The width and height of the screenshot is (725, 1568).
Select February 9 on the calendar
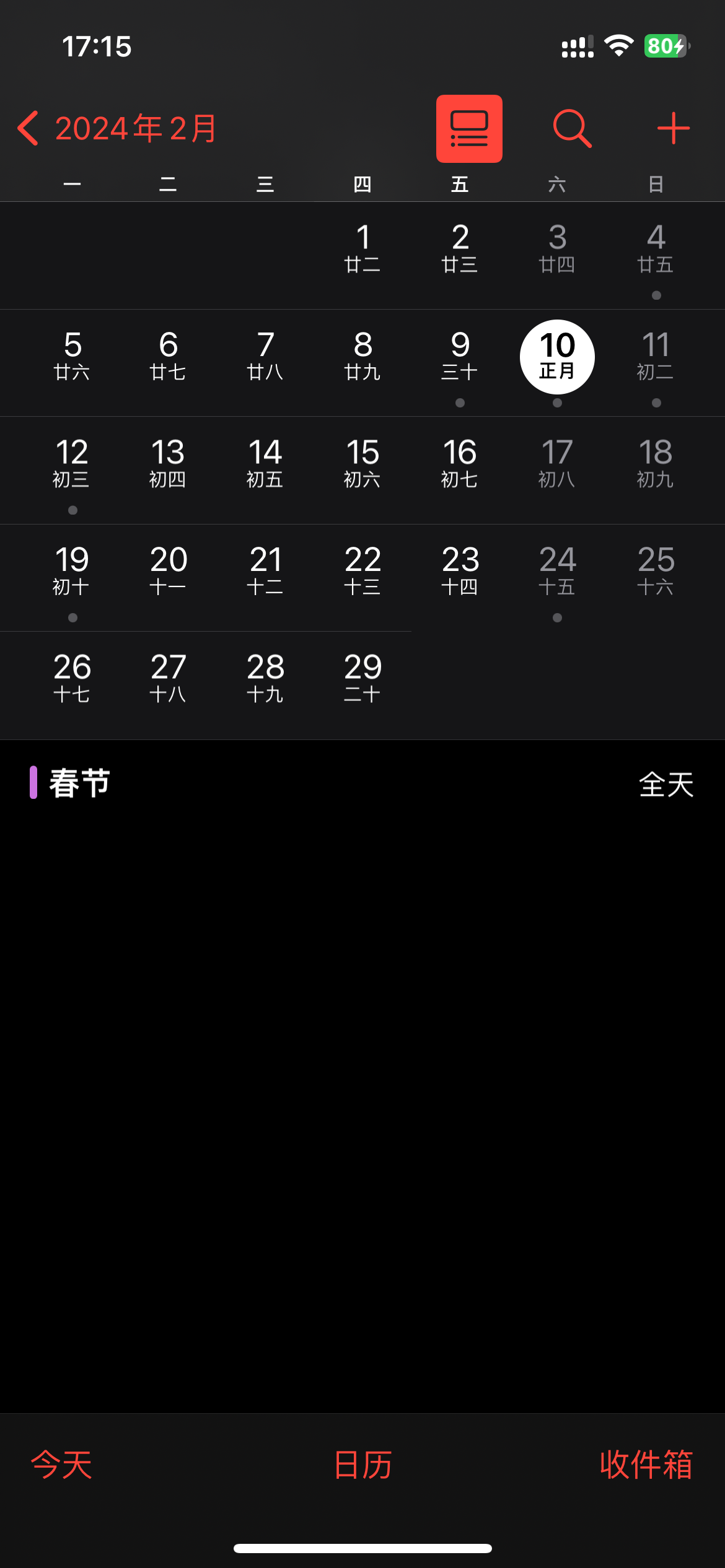tap(460, 357)
